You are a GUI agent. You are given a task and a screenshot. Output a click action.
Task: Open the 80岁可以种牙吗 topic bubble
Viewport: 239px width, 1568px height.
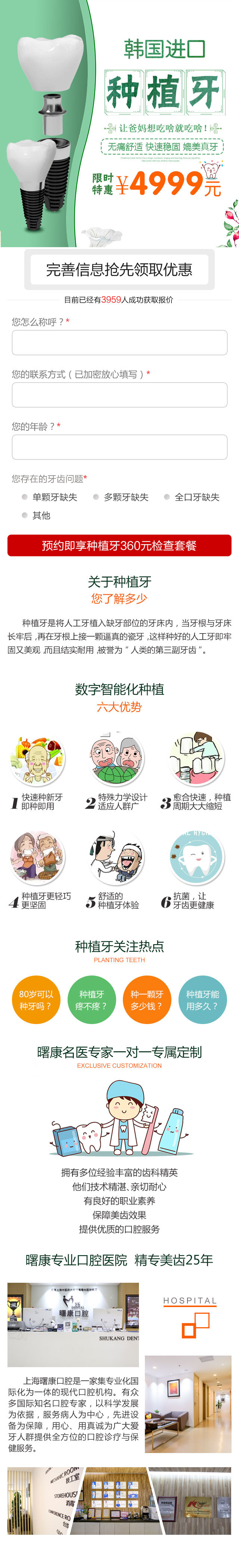pos(36,1000)
